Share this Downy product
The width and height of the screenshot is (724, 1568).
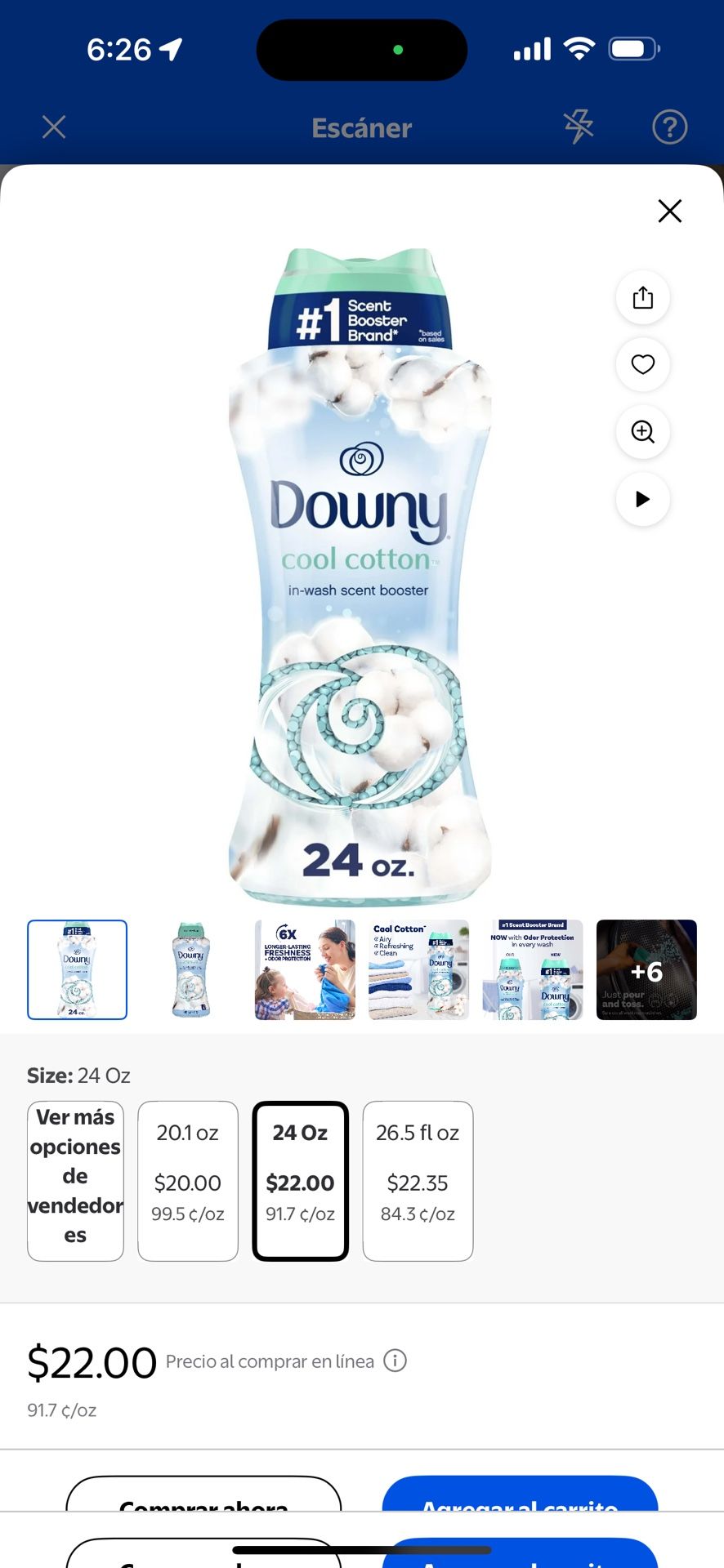point(643,298)
